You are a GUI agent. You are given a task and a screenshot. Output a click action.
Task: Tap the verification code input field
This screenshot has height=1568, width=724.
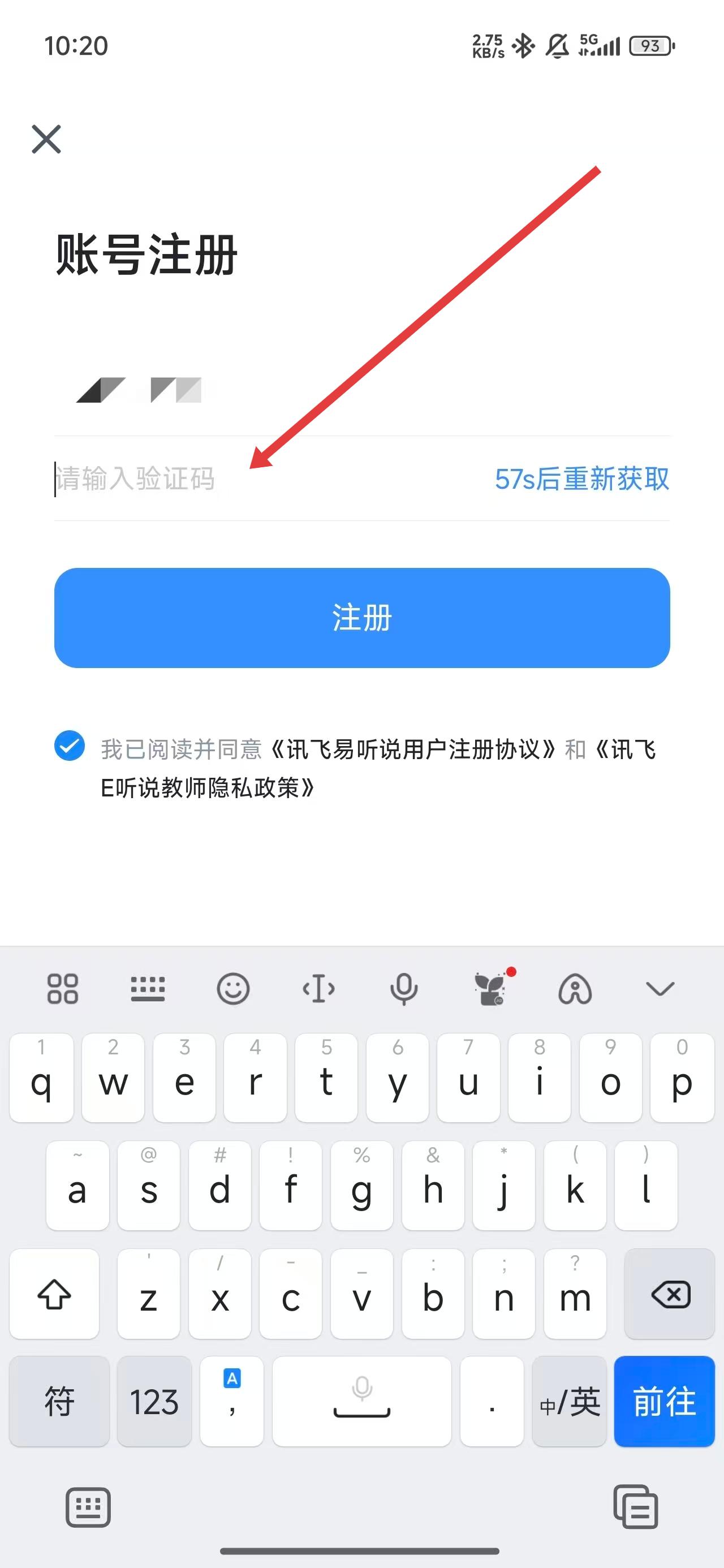pyautogui.click(x=244, y=479)
